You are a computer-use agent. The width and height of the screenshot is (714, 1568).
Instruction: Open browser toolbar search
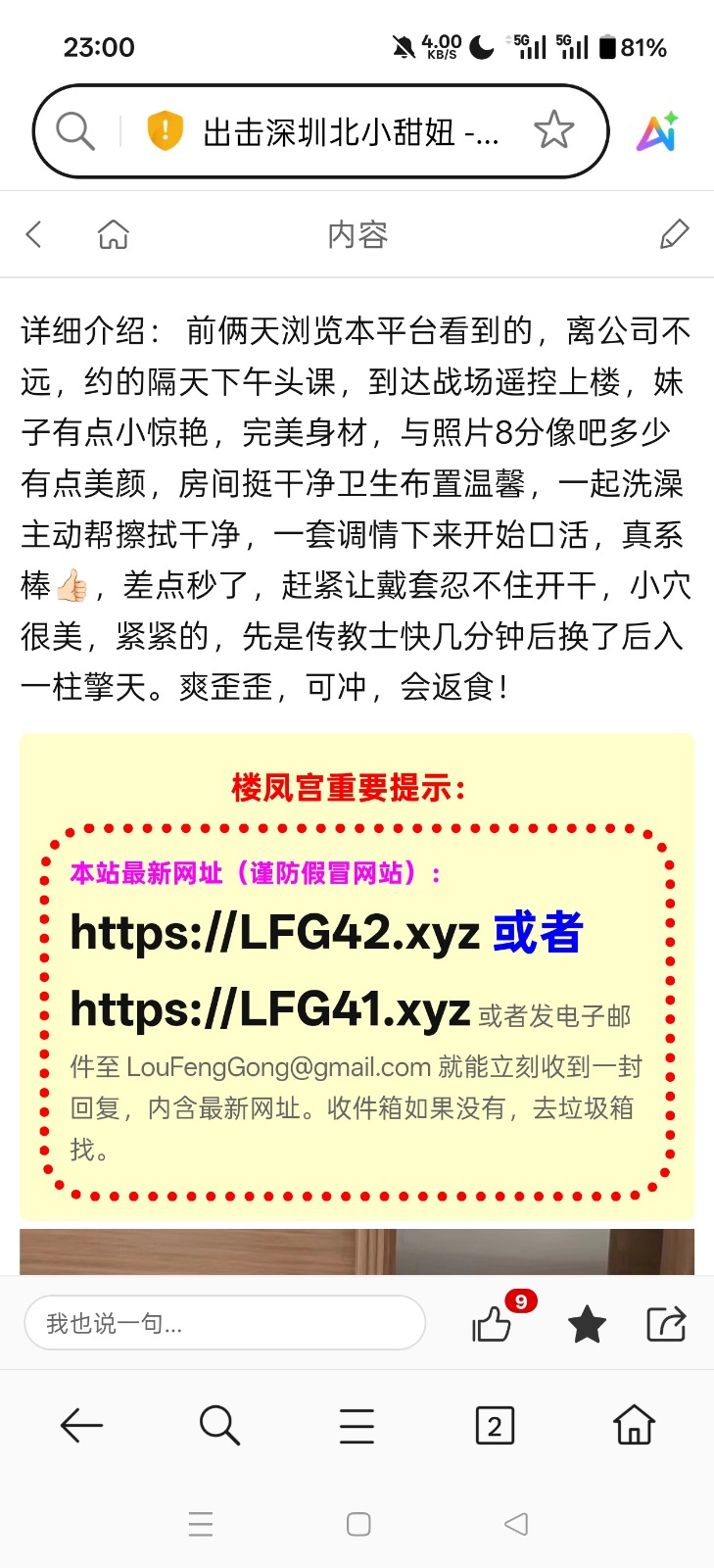219,1426
